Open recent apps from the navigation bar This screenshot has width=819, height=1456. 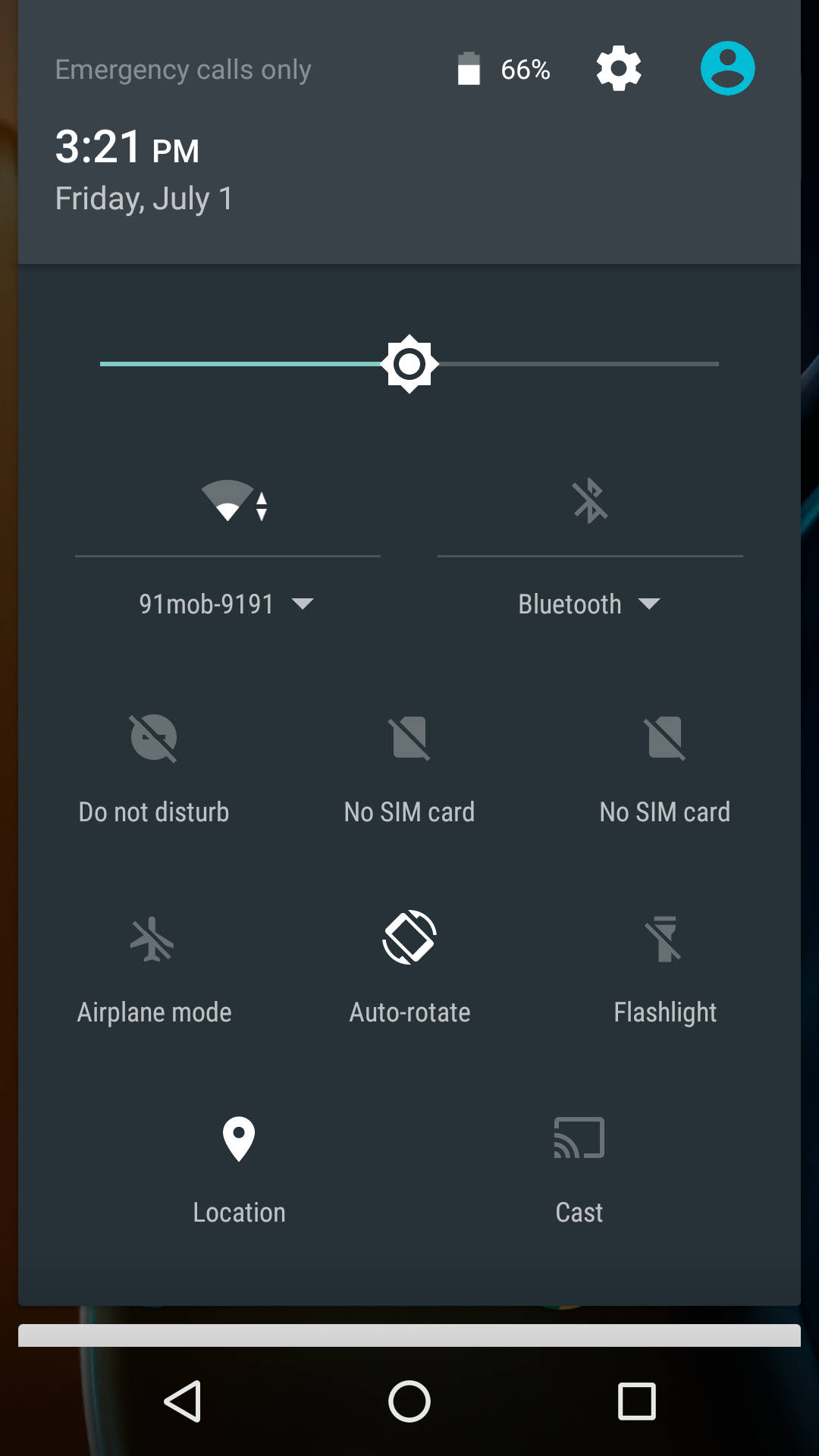637,1401
